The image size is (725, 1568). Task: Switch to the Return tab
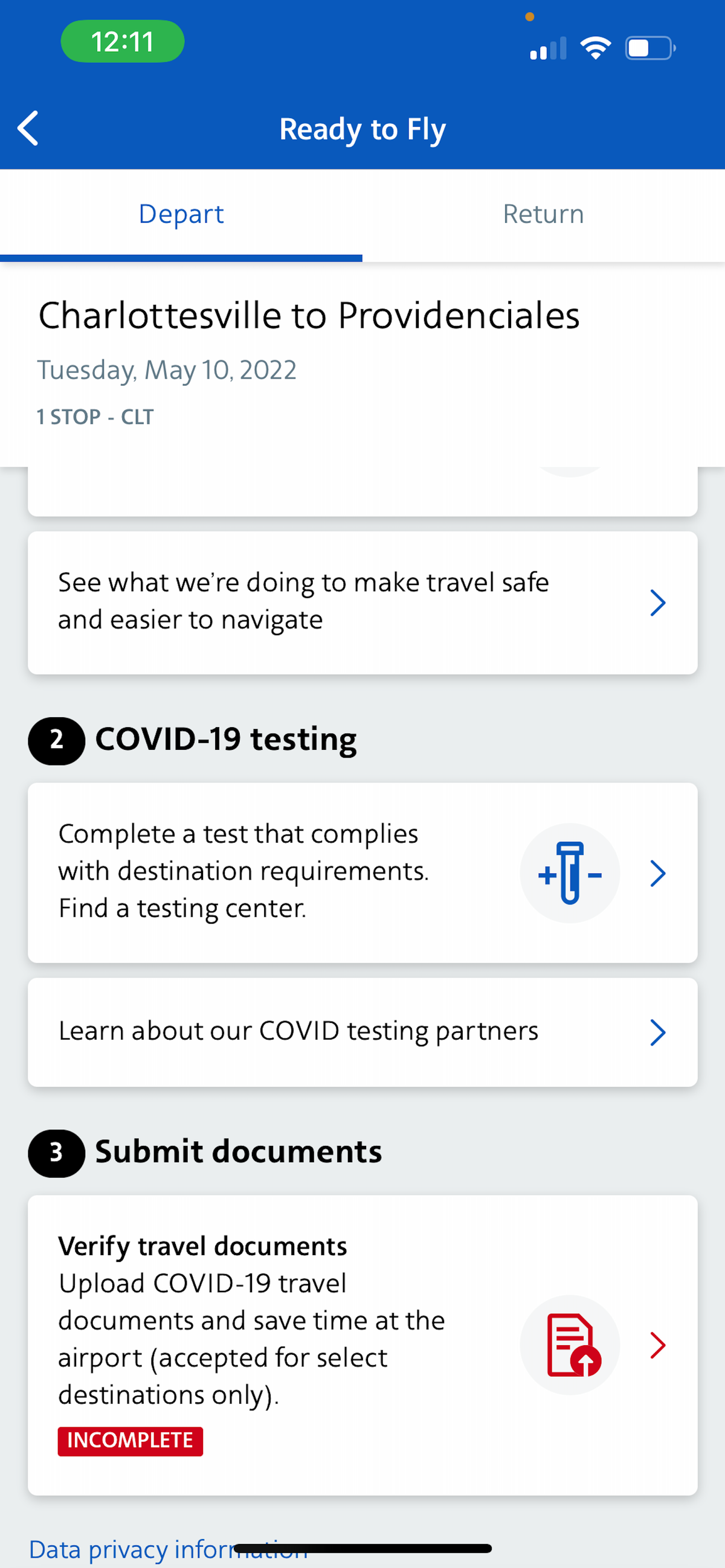click(x=543, y=214)
